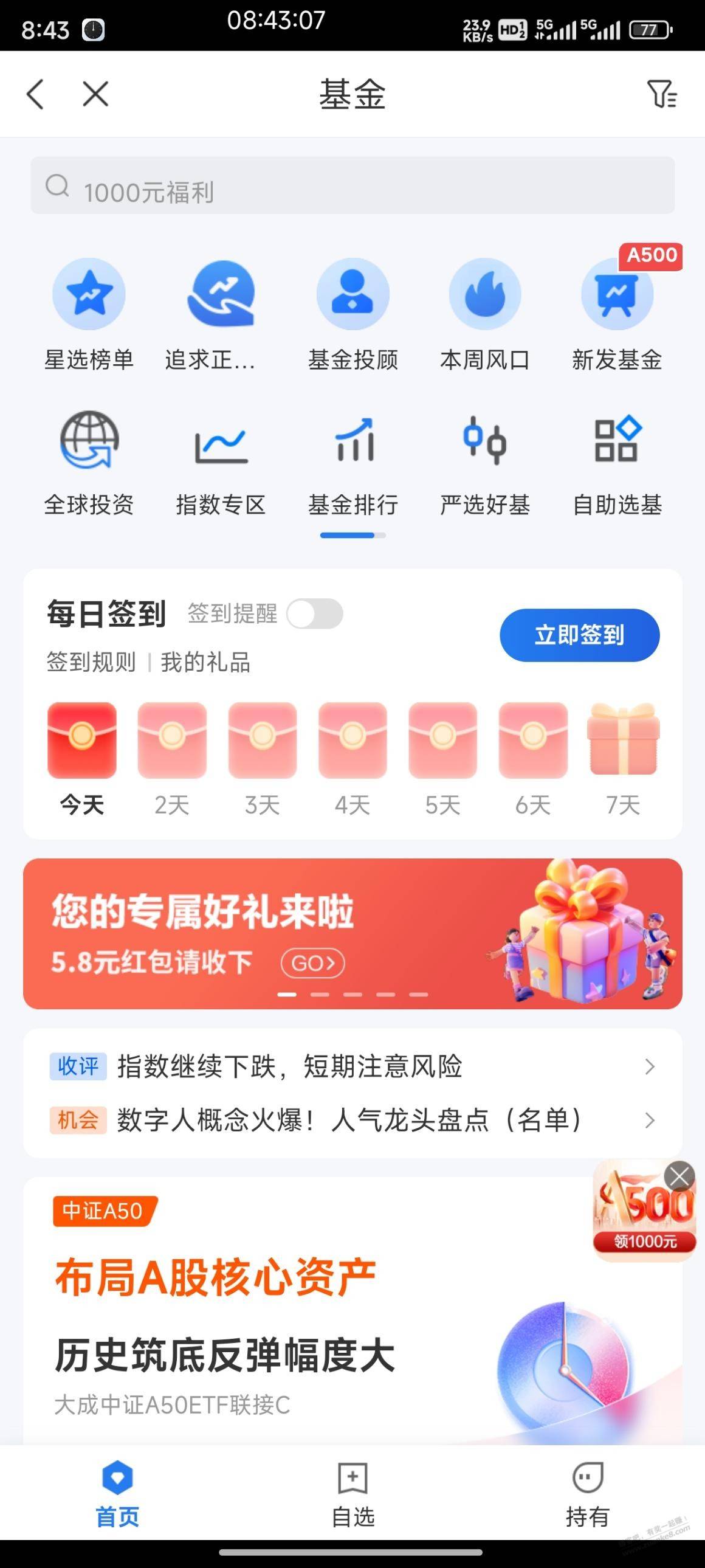705x1568 pixels.
Task: Dismiss the floating A500 领1000元 ad
Action: pyautogui.click(x=679, y=1176)
